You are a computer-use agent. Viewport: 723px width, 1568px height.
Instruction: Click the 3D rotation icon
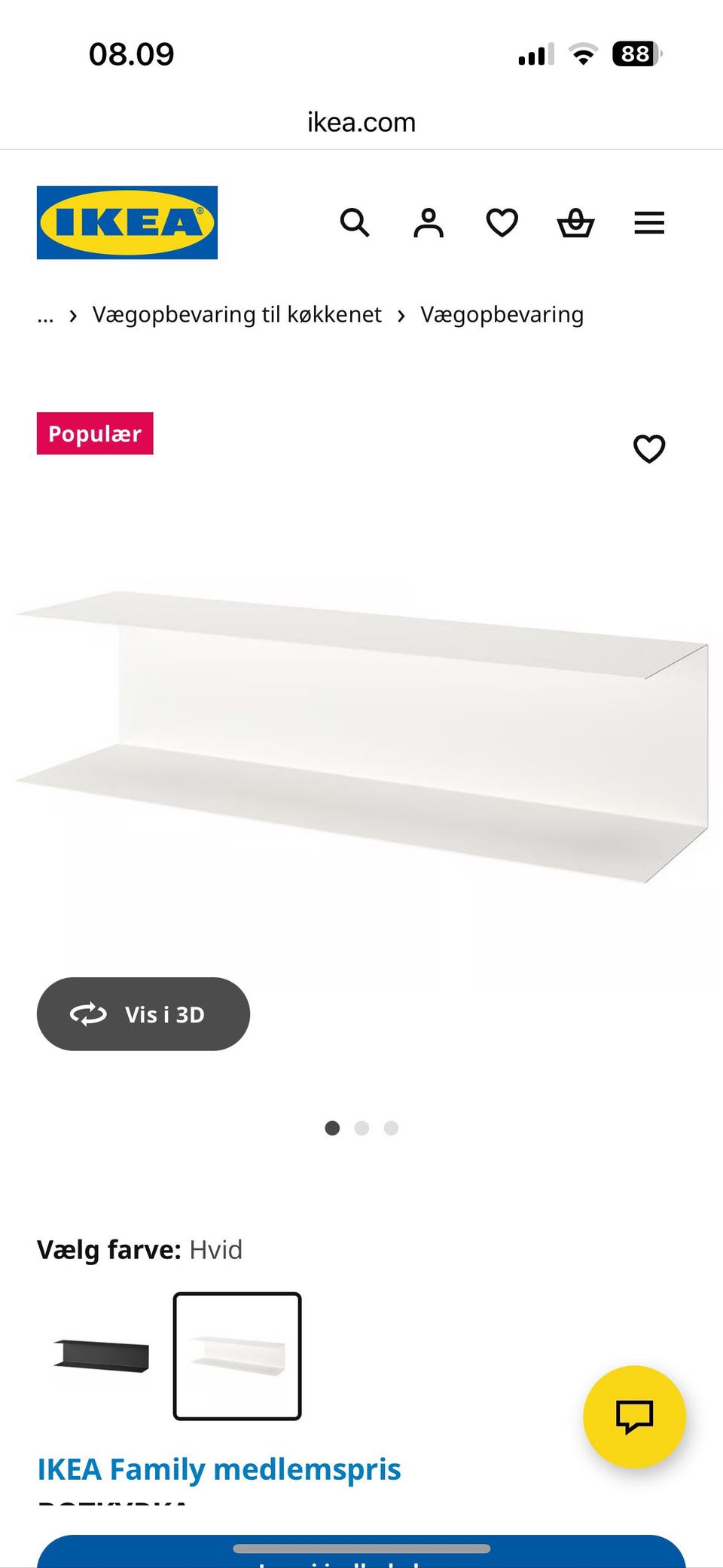(88, 1014)
